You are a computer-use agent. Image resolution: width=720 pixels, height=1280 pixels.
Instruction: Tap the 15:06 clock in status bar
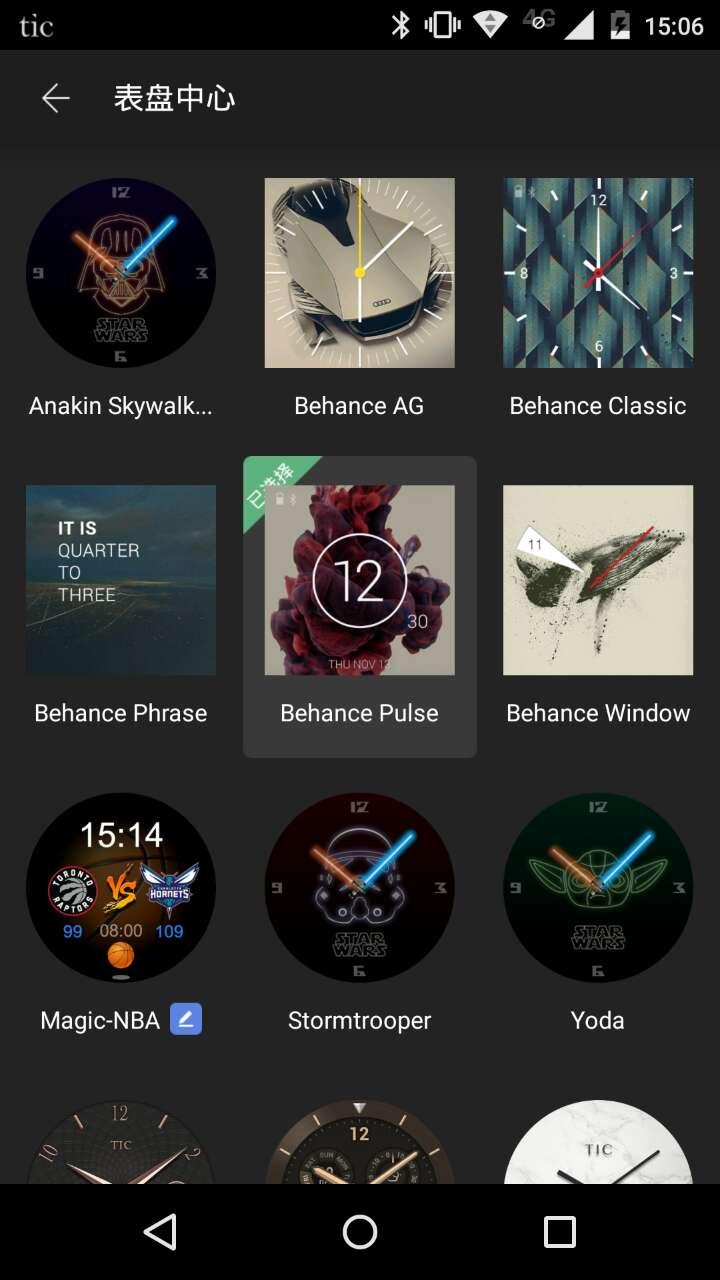pyautogui.click(x=676, y=25)
